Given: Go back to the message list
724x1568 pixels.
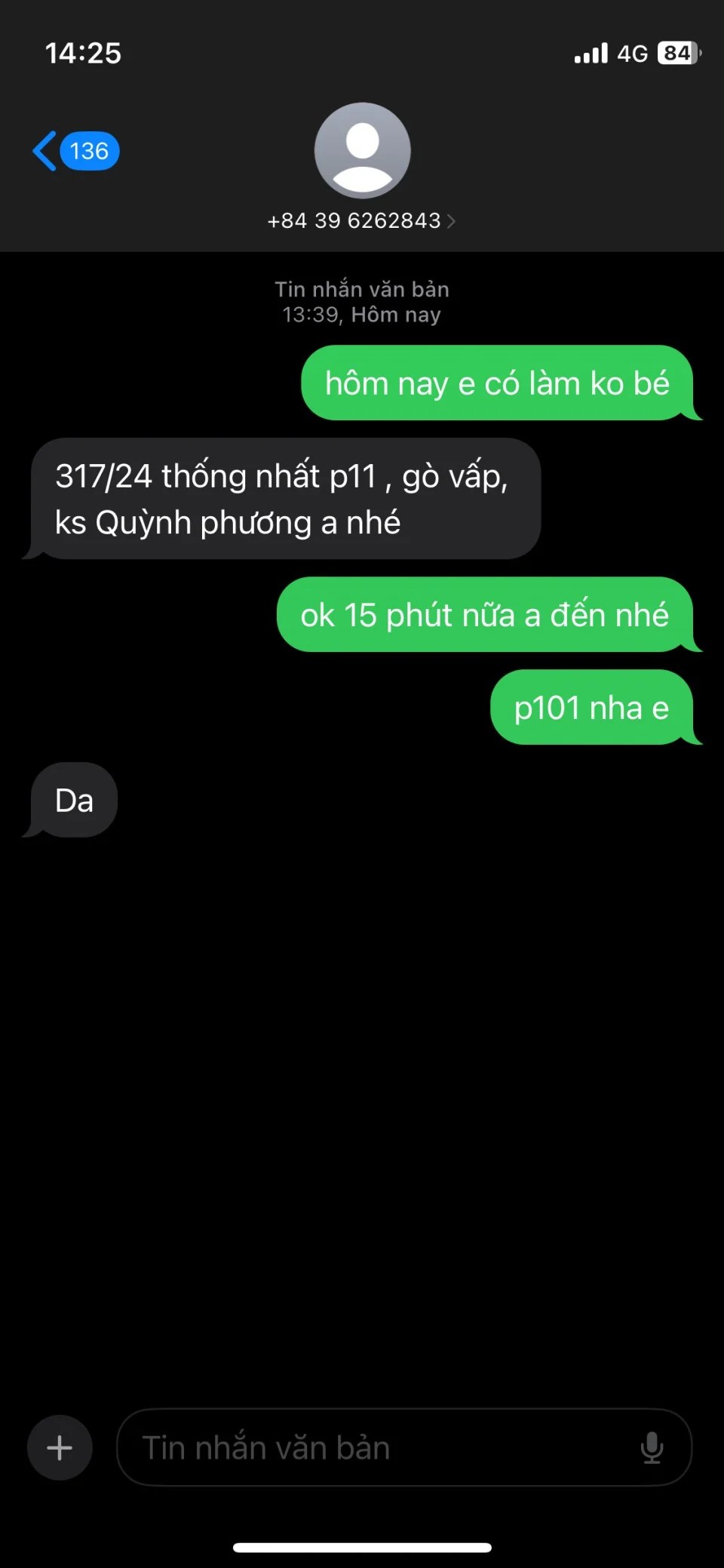Looking at the screenshot, I should (74, 151).
